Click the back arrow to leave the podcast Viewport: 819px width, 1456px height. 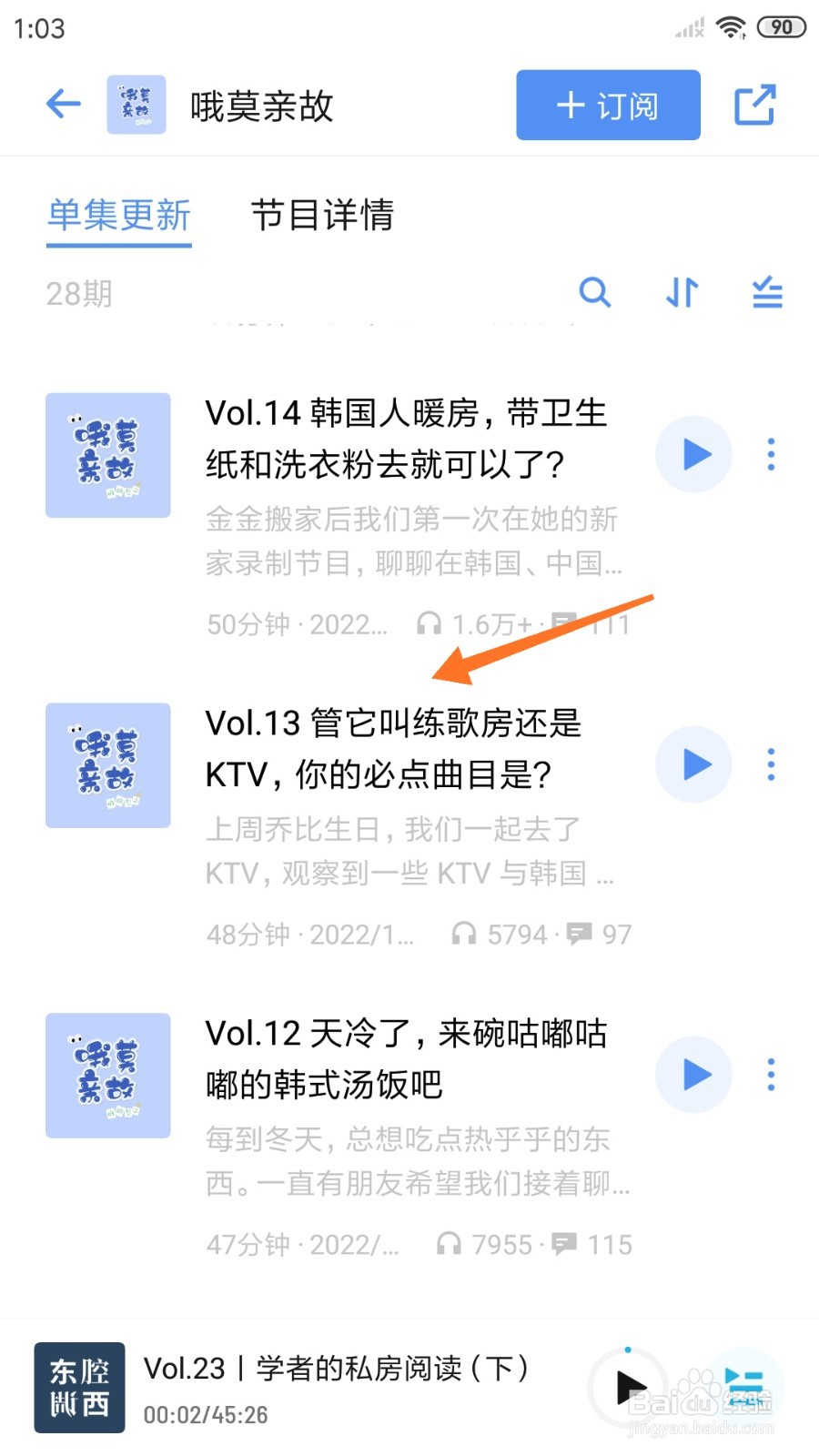(62, 104)
